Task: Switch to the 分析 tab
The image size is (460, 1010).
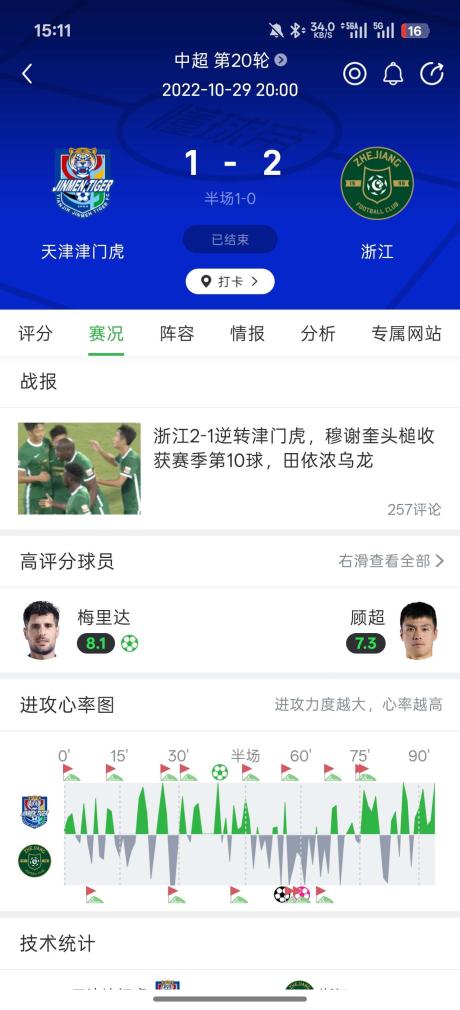Action: pos(318,334)
